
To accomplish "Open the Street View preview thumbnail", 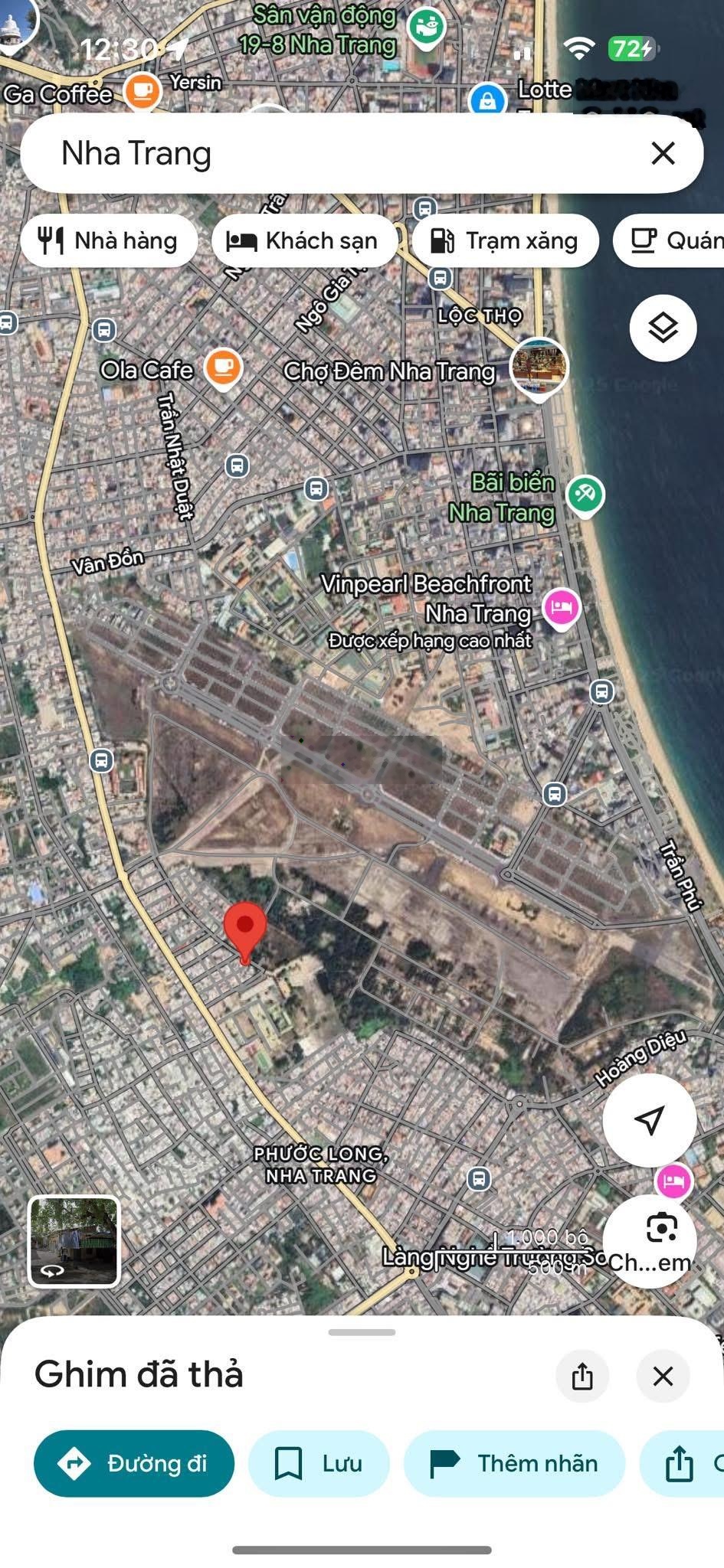I will pyautogui.click(x=74, y=1240).
